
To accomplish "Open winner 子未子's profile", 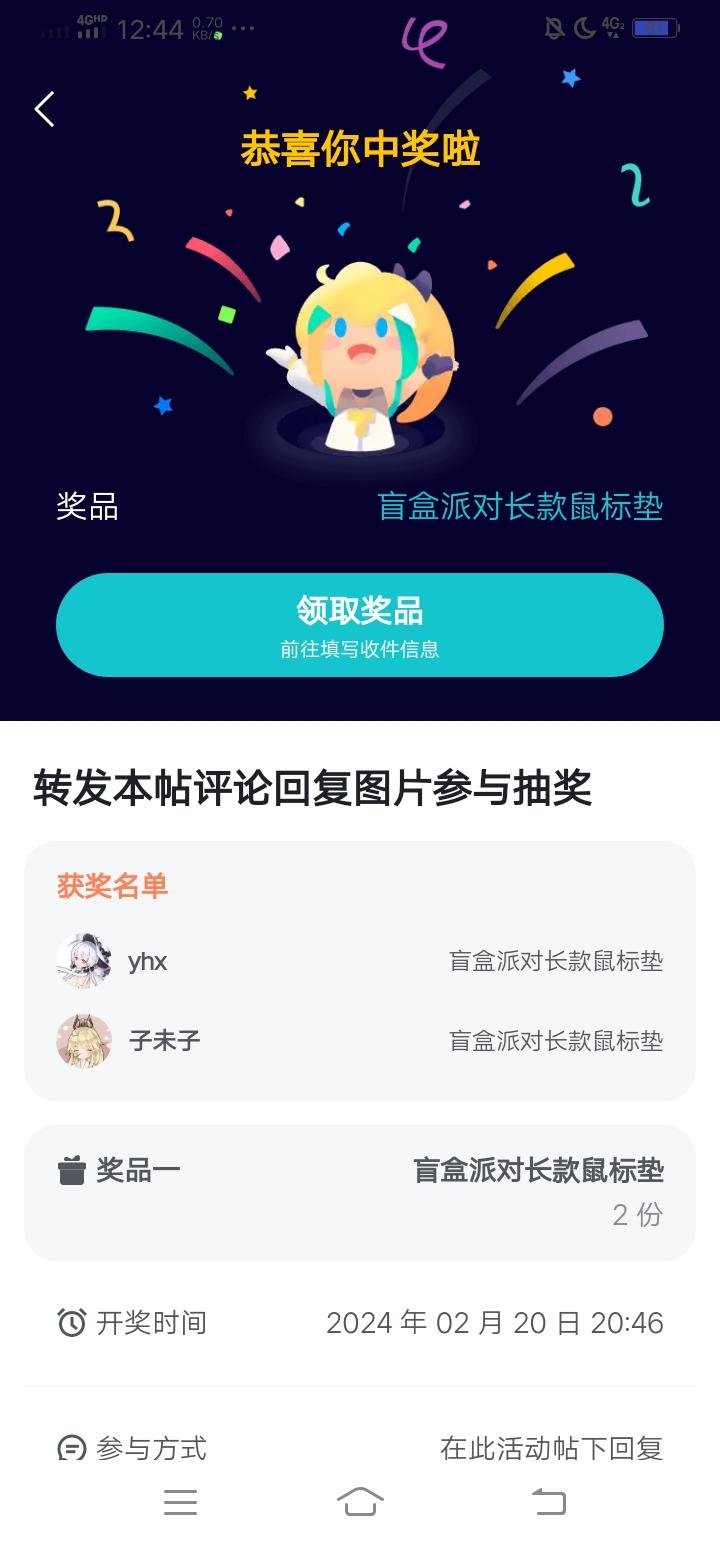I will [85, 1041].
